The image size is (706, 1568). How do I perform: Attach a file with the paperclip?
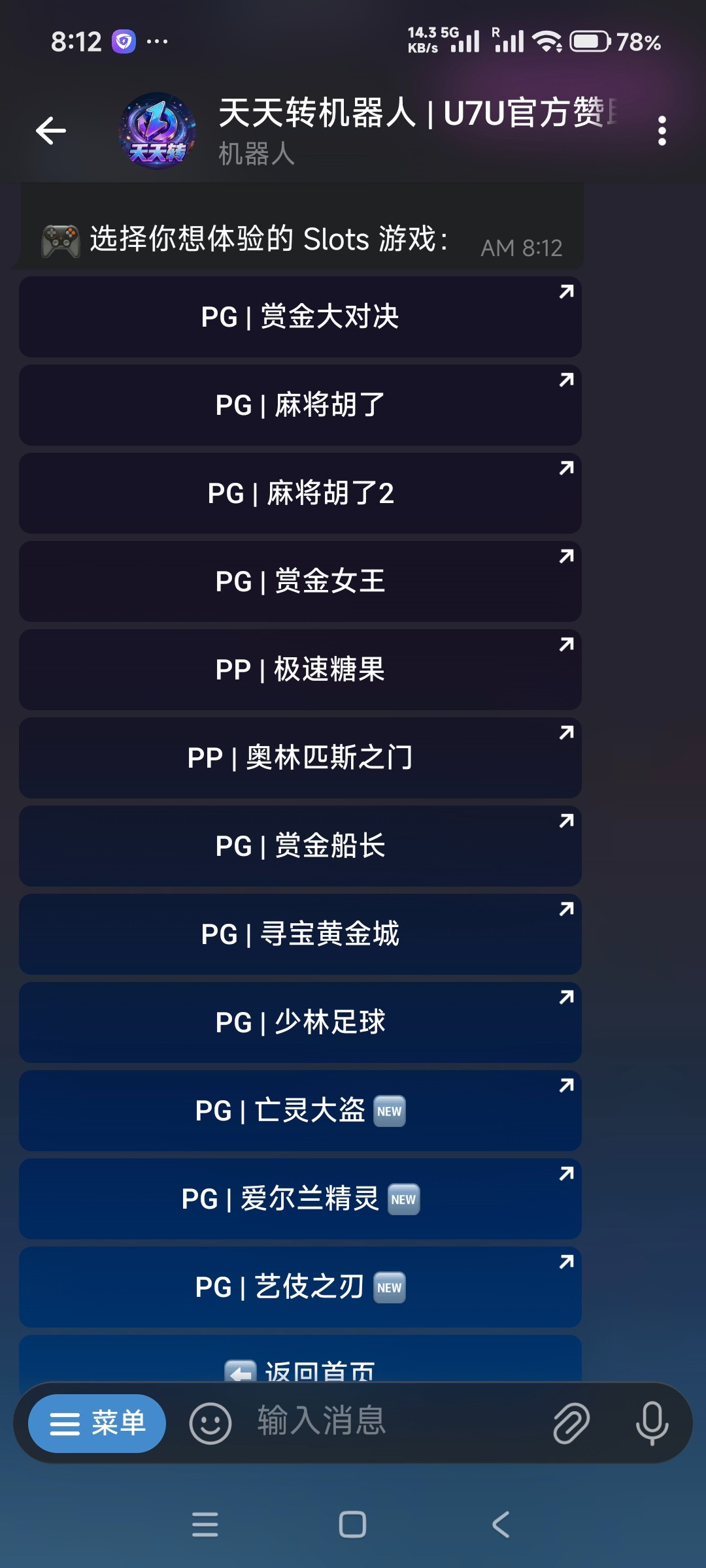click(x=571, y=1423)
